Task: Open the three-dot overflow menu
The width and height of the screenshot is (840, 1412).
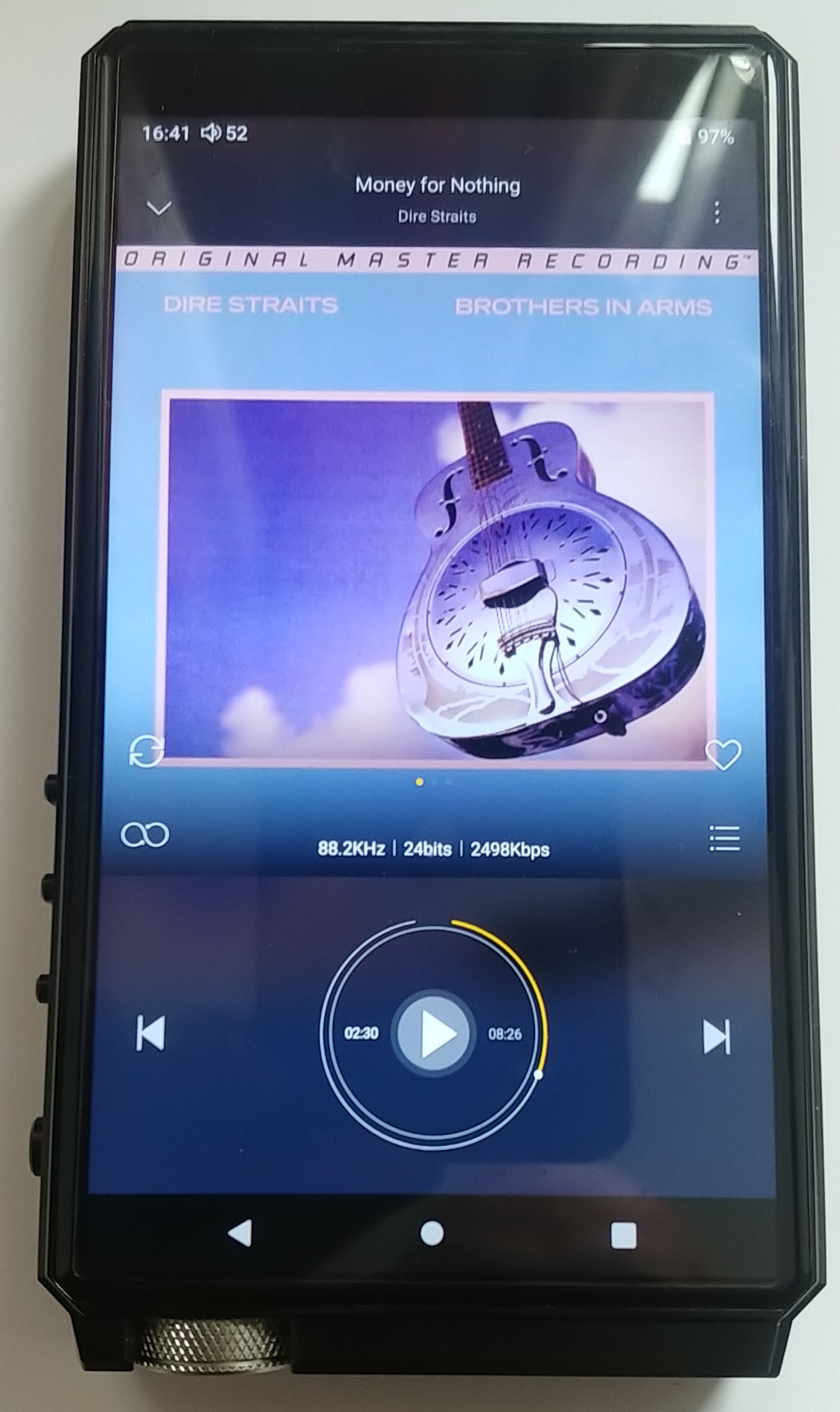Action: pos(716,213)
